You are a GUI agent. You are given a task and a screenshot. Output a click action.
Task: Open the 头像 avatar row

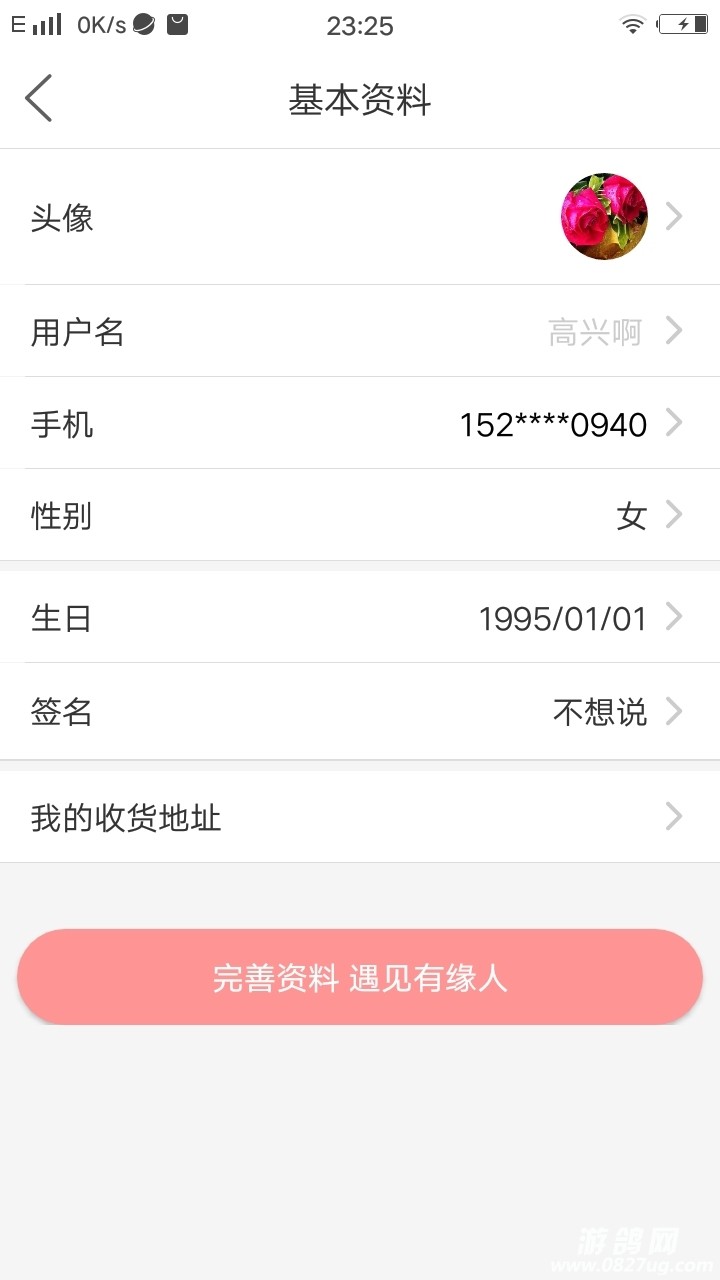(x=360, y=217)
